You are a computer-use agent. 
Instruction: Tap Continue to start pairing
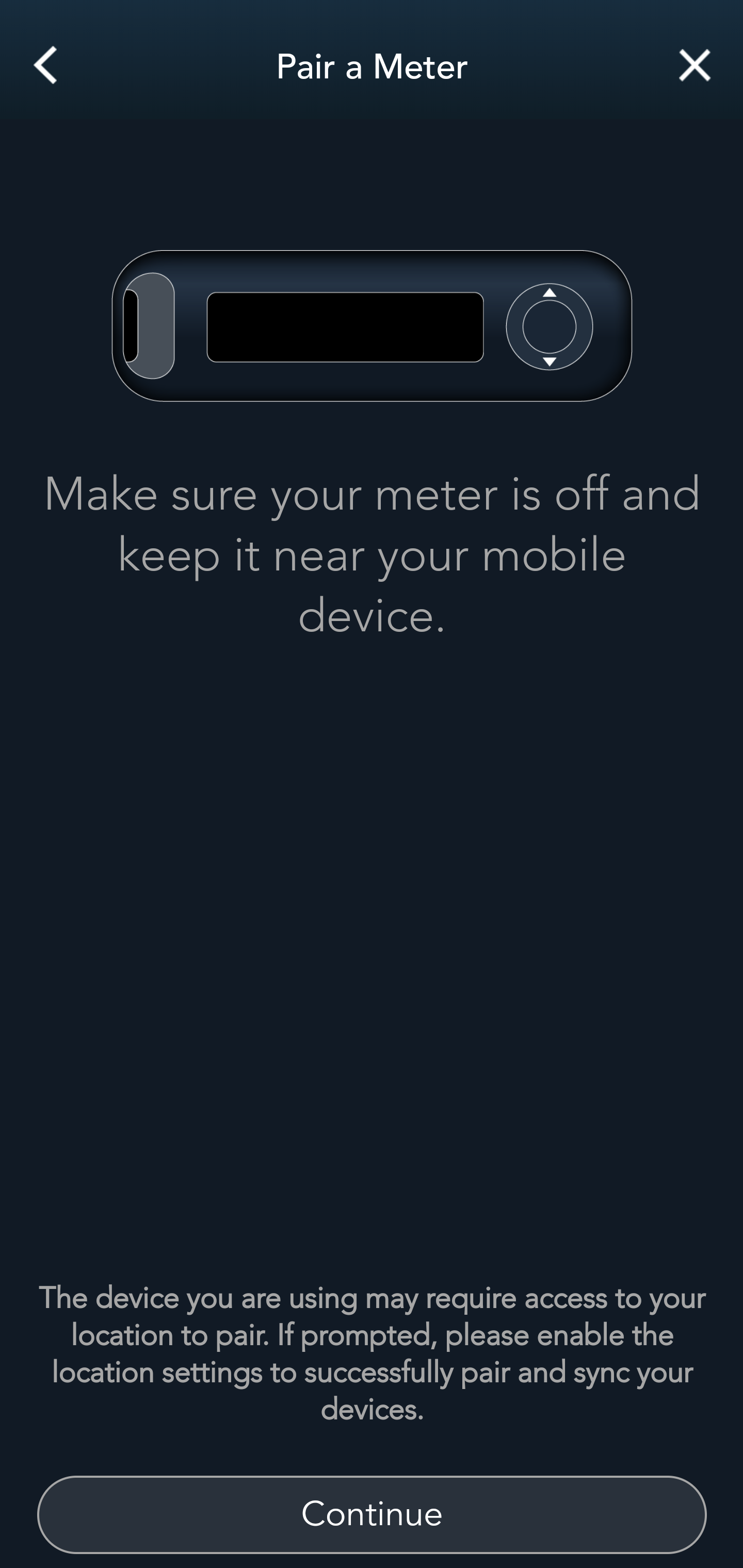(372, 1514)
